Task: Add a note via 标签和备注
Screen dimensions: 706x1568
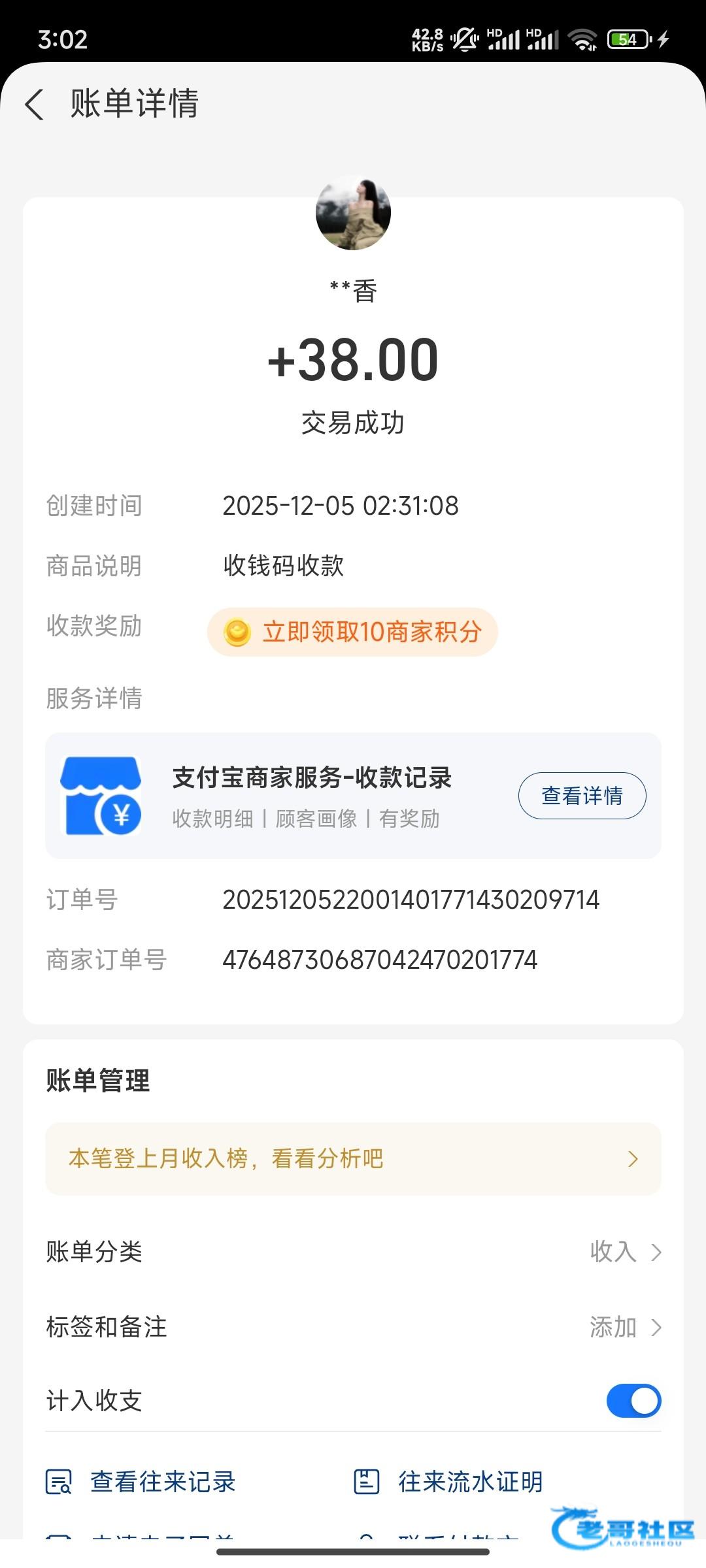Action: tap(353, 1327)
